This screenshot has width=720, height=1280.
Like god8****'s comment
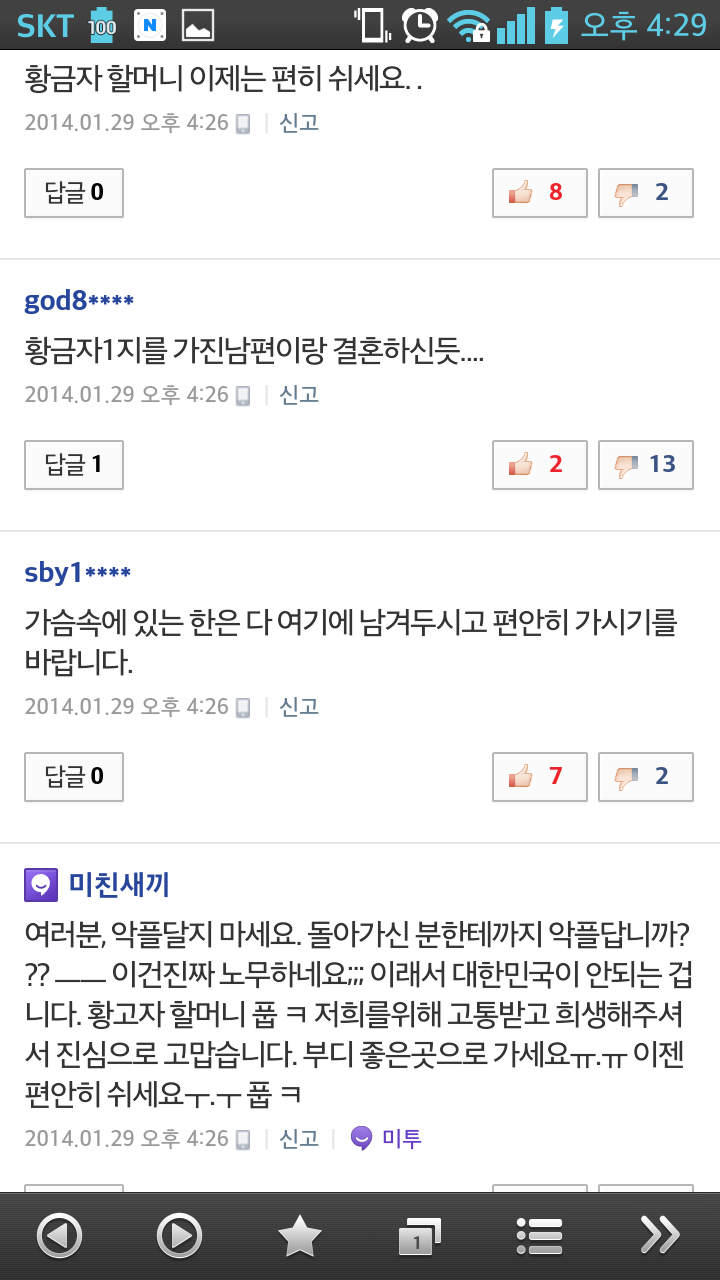click(539, 464)
